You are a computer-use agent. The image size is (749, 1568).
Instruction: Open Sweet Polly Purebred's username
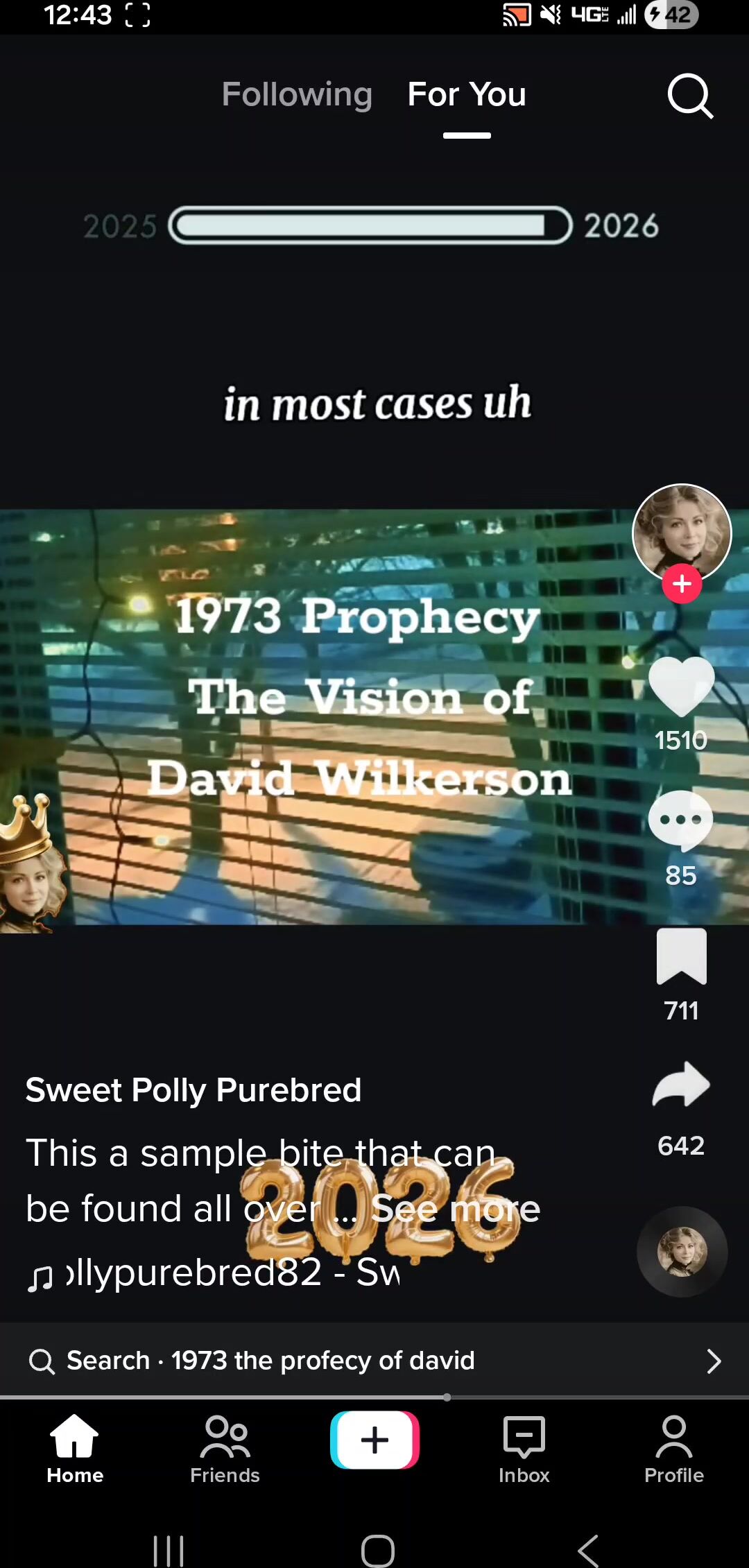(x=193, y=1090)
